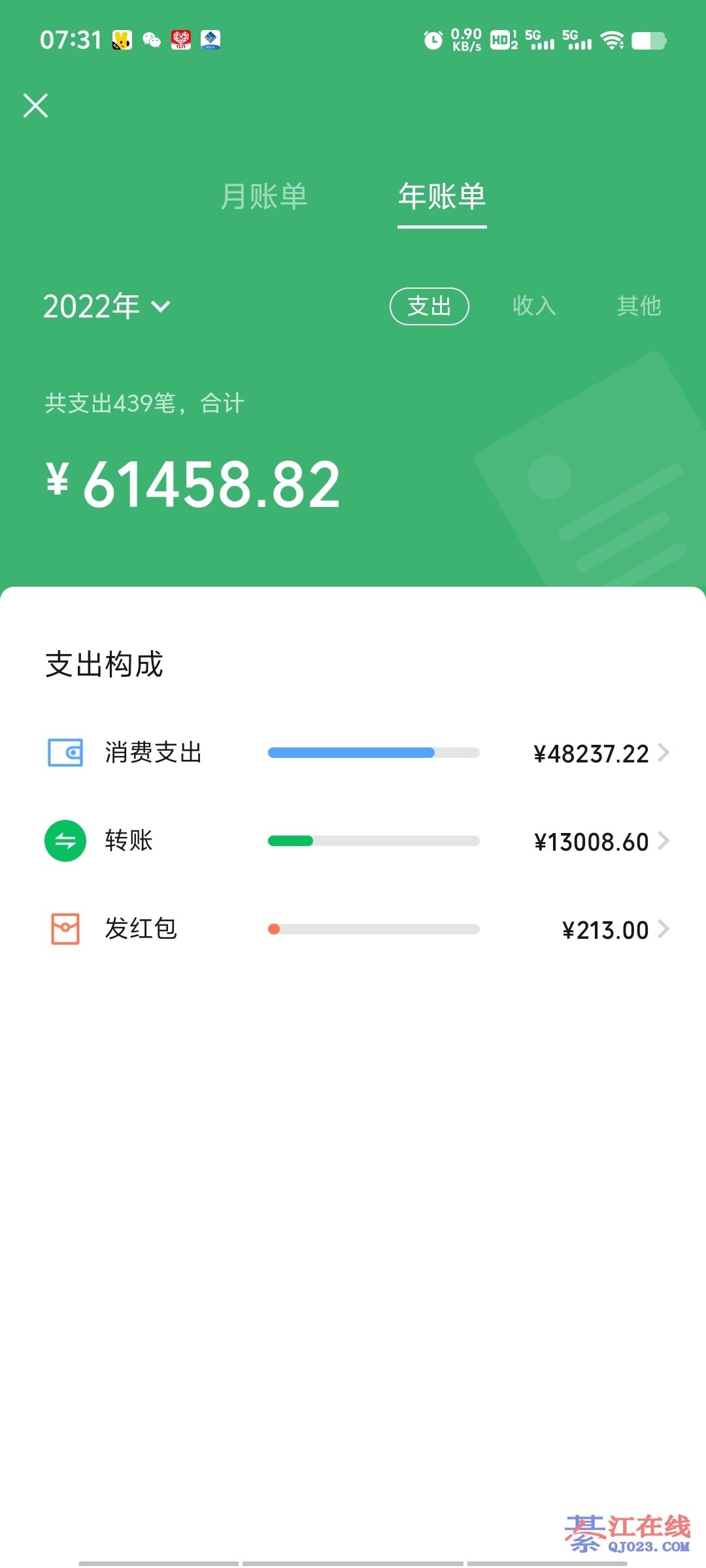Show the 其他 category
The width and height of the screenshot is (706, 1568).
click(x=639, y=306)
